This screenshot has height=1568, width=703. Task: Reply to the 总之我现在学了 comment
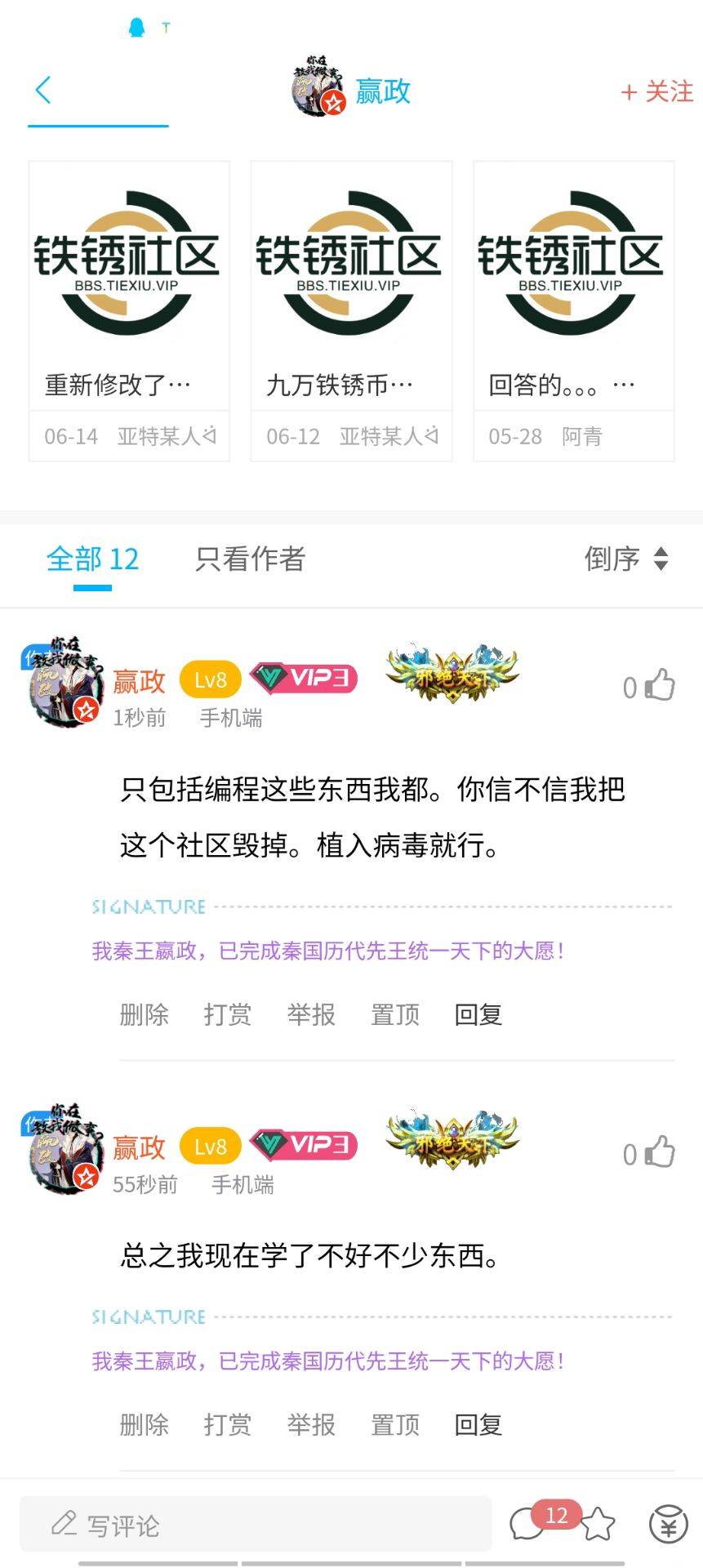pyautogui.click(x=478, y=1424)
